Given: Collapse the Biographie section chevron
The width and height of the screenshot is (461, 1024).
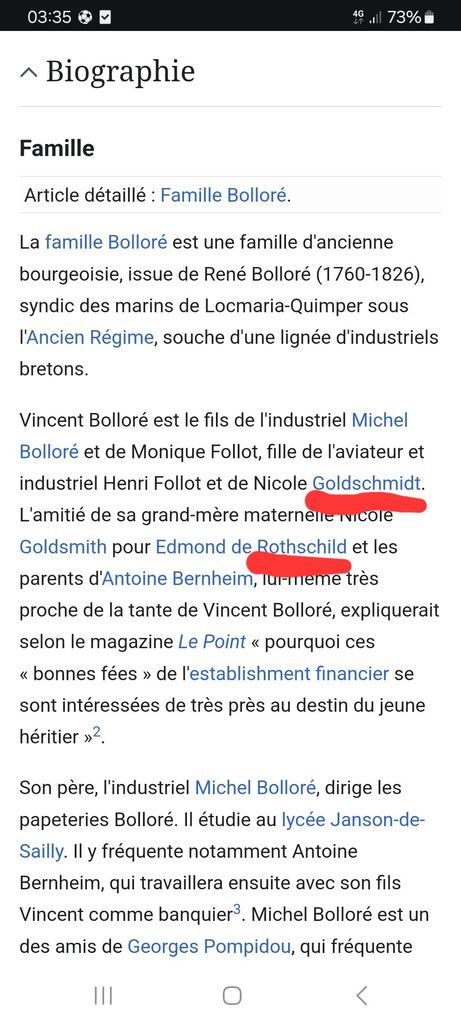Looking at the screenshot, I should click(x=28, y=72).
